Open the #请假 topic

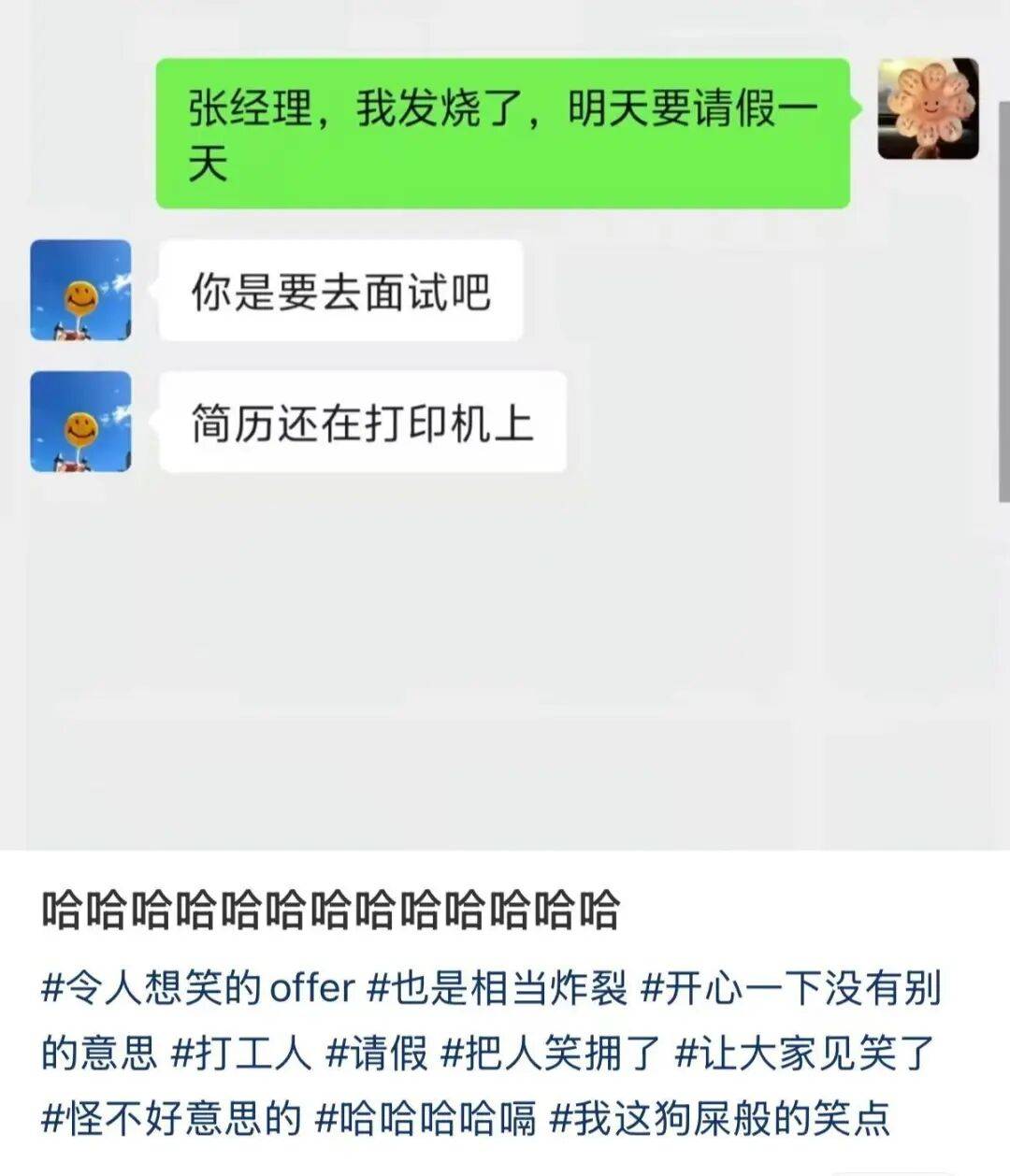pos(376,1053)
